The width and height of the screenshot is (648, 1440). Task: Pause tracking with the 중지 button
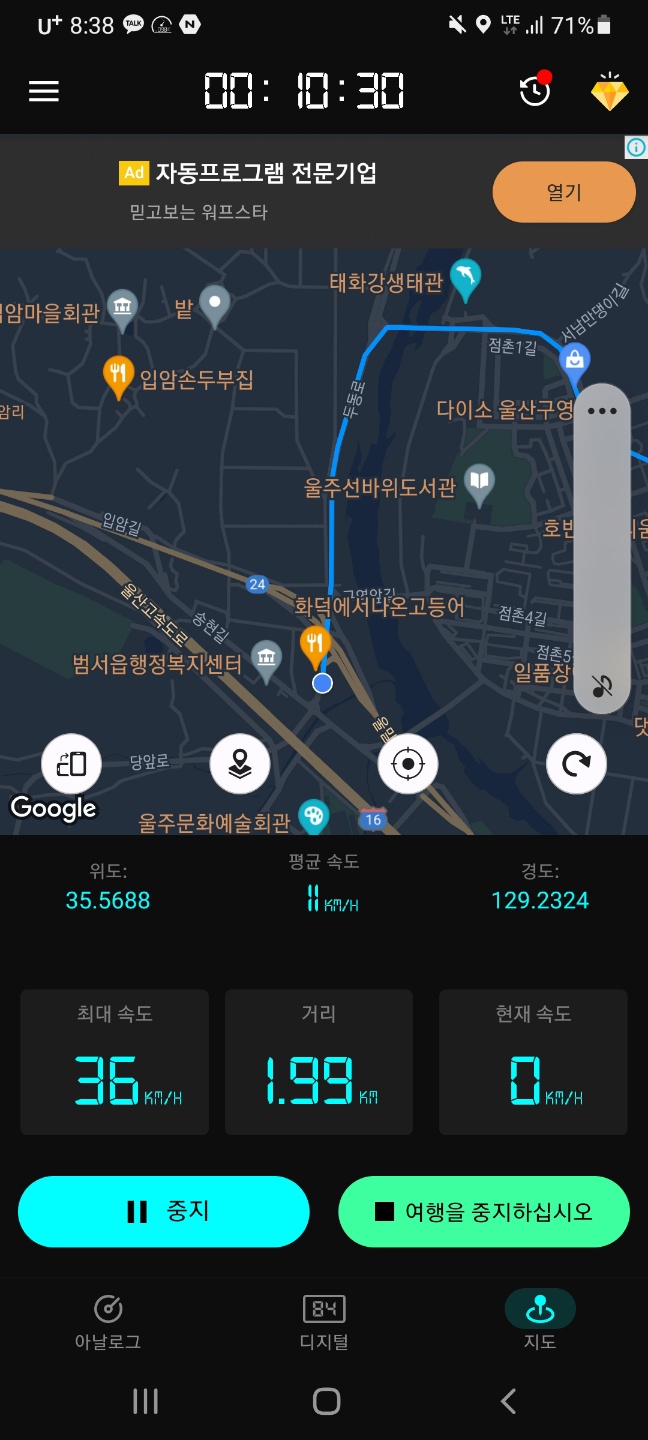(164, 1212)
